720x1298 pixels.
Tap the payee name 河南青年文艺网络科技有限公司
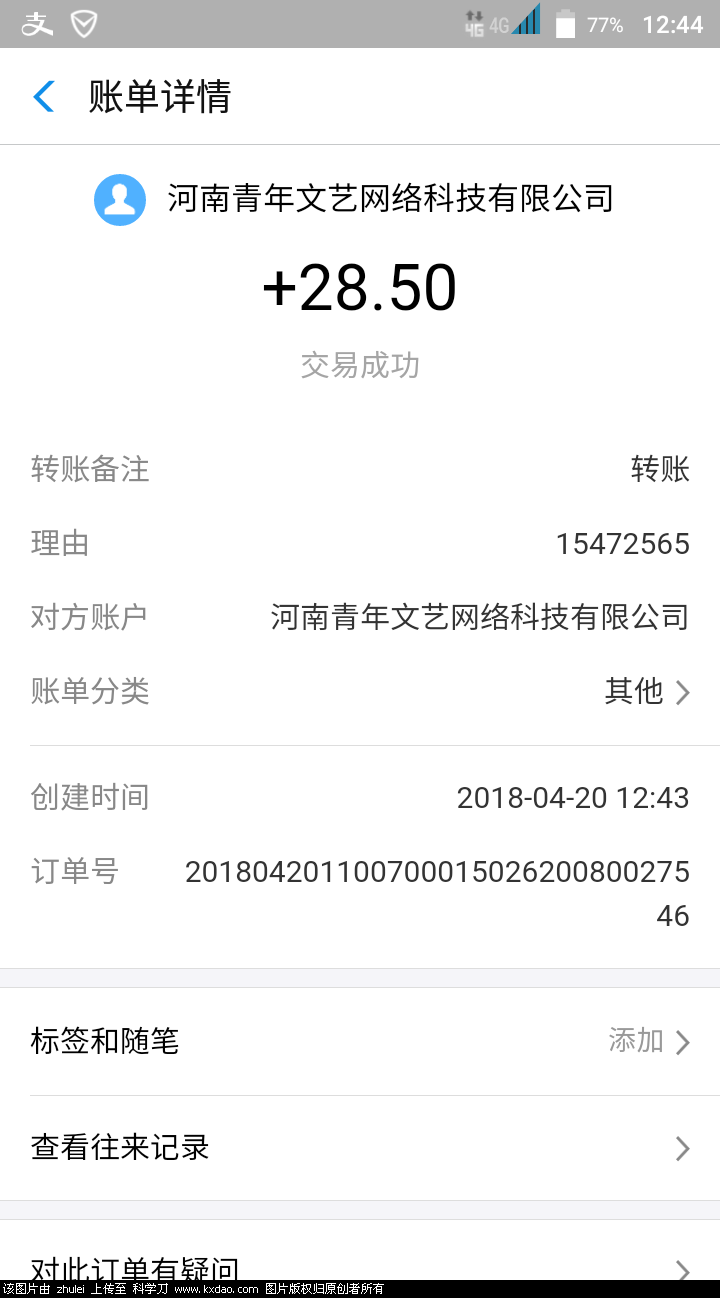pos(390,200)
